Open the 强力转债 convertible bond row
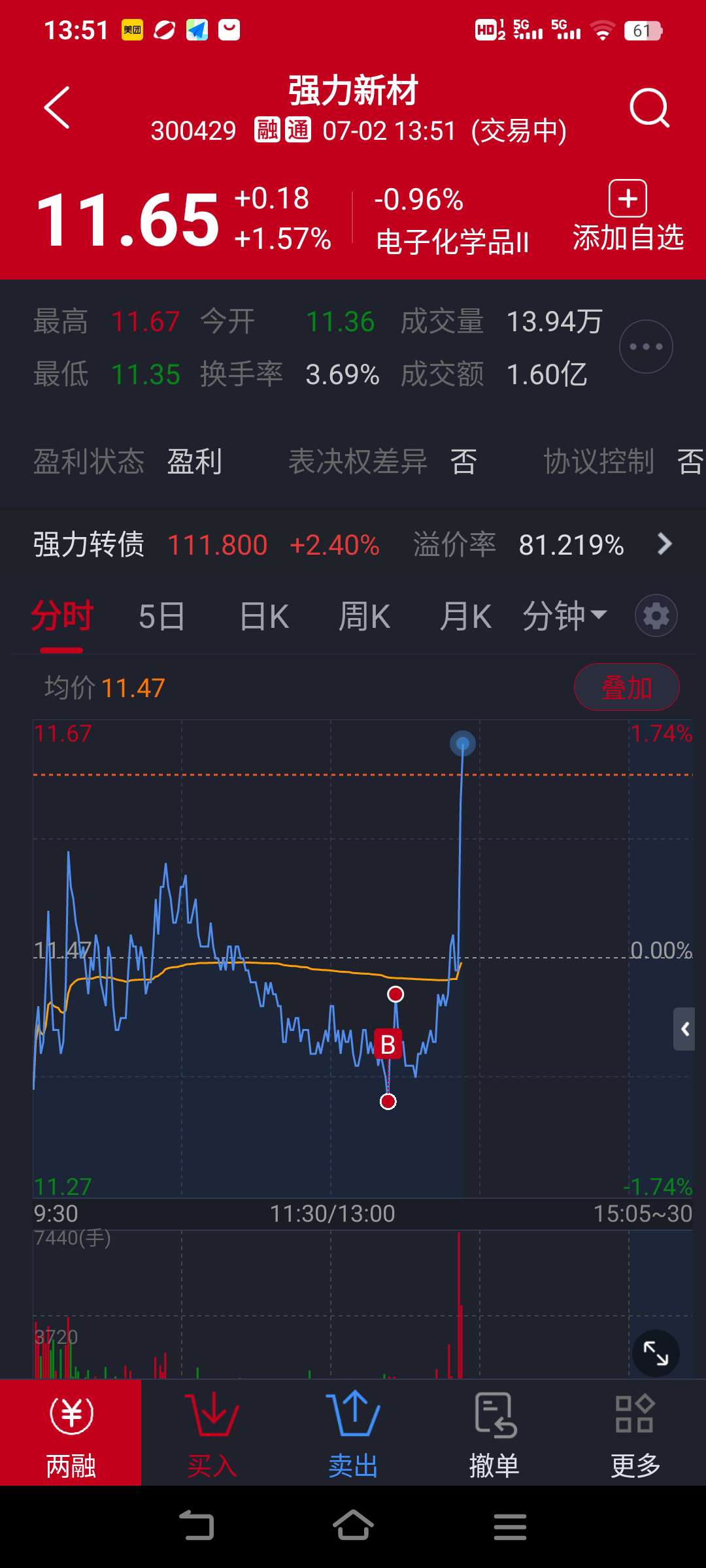 (x=353, y=544)
